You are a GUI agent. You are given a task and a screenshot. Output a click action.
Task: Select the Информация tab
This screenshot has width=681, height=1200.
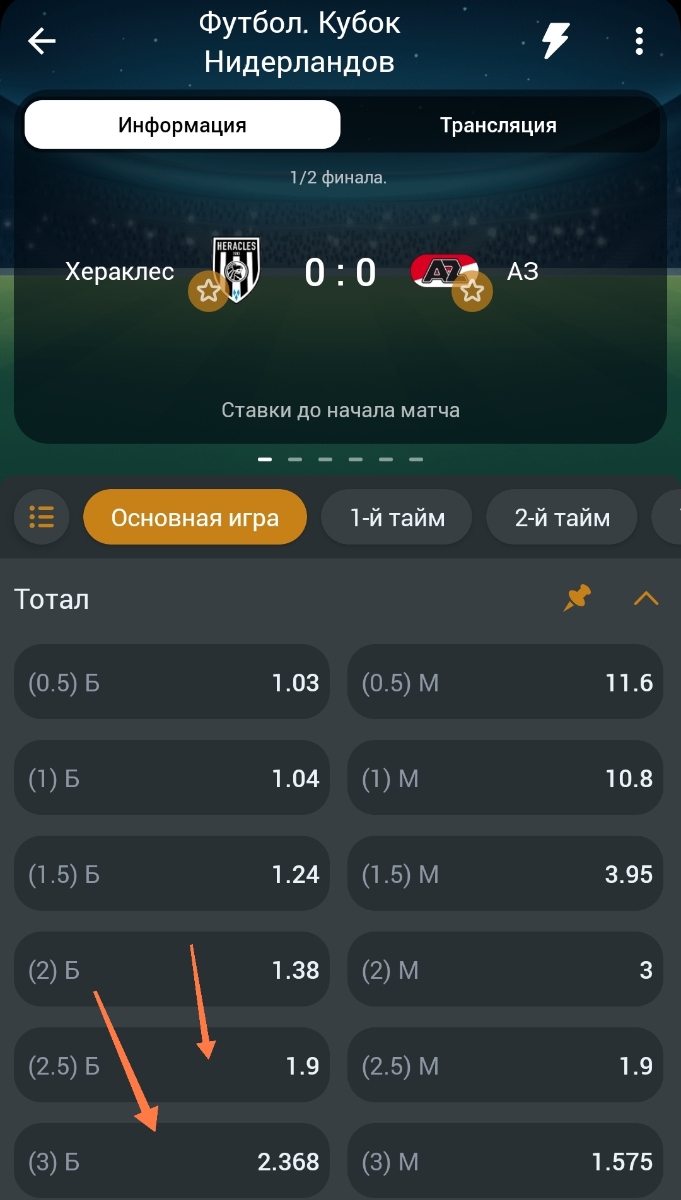(182, 125)
